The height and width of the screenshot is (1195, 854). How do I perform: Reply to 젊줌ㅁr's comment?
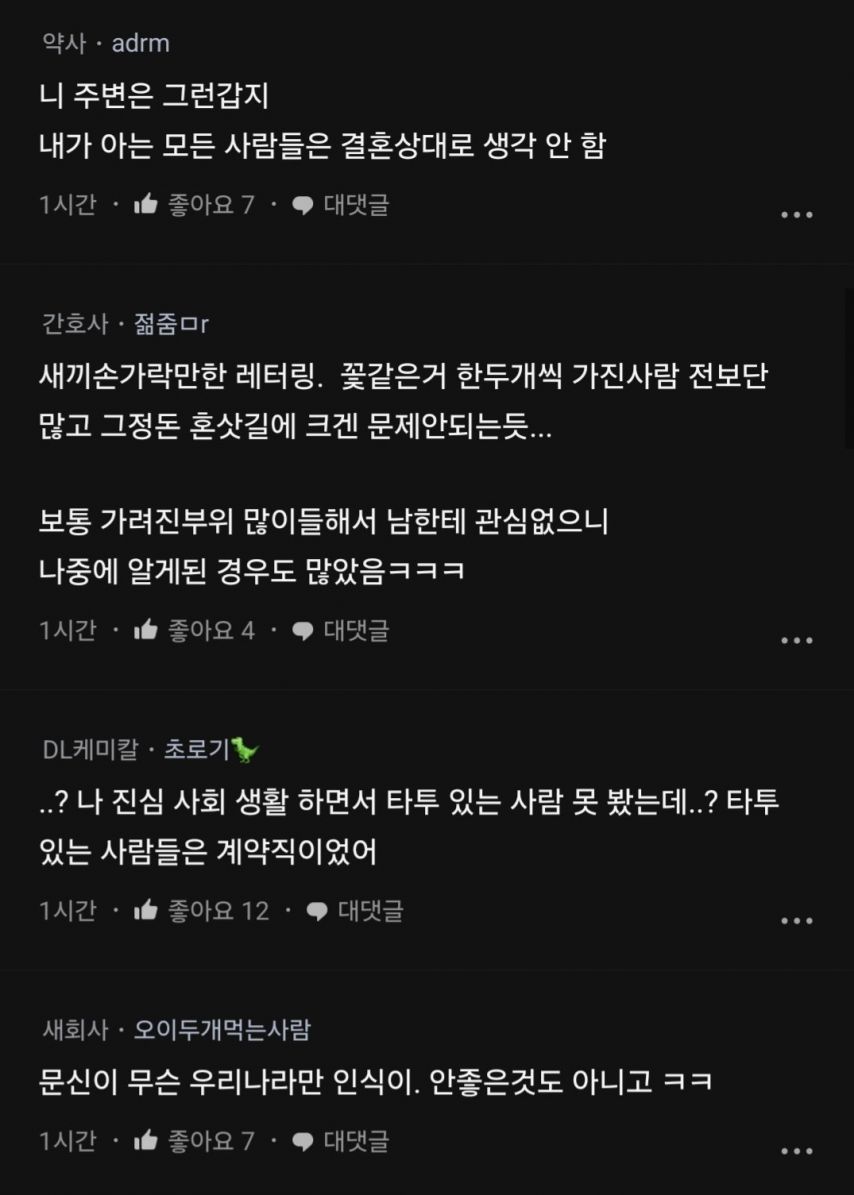point(339,630)
